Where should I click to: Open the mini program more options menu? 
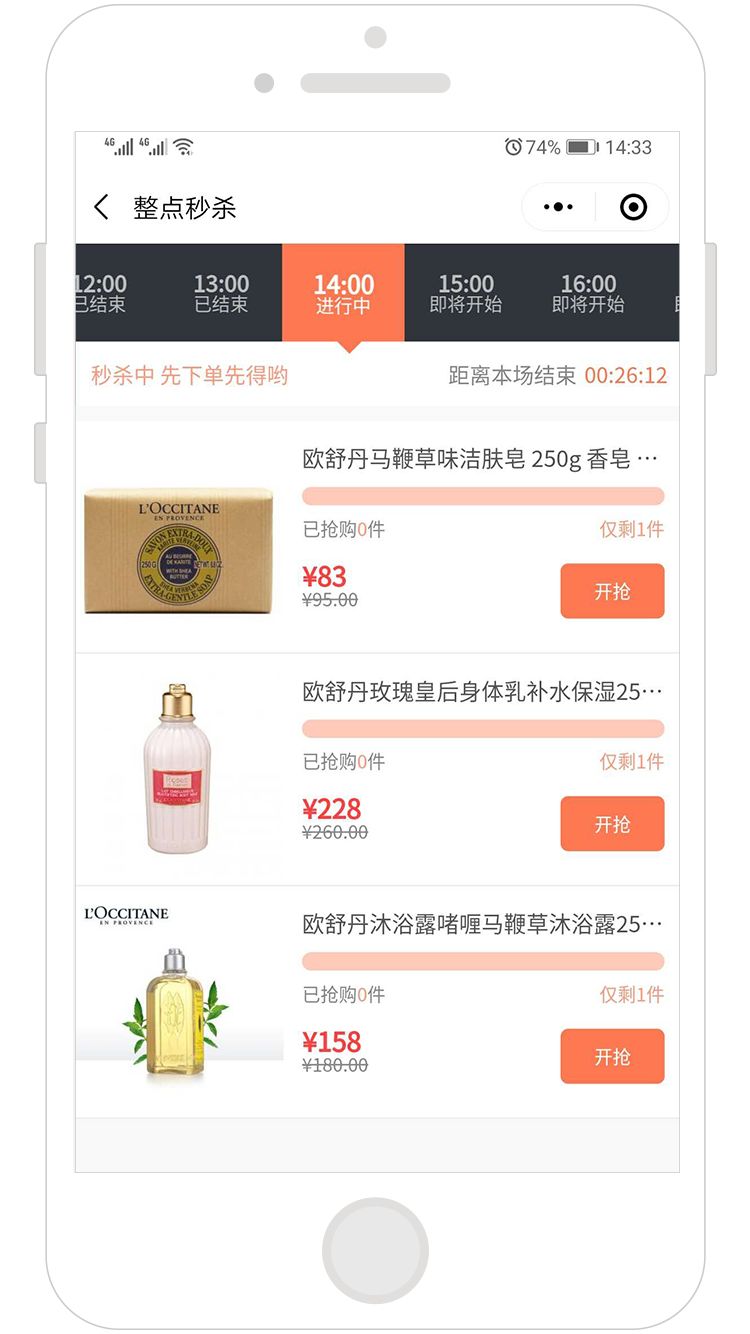point(558,207)
